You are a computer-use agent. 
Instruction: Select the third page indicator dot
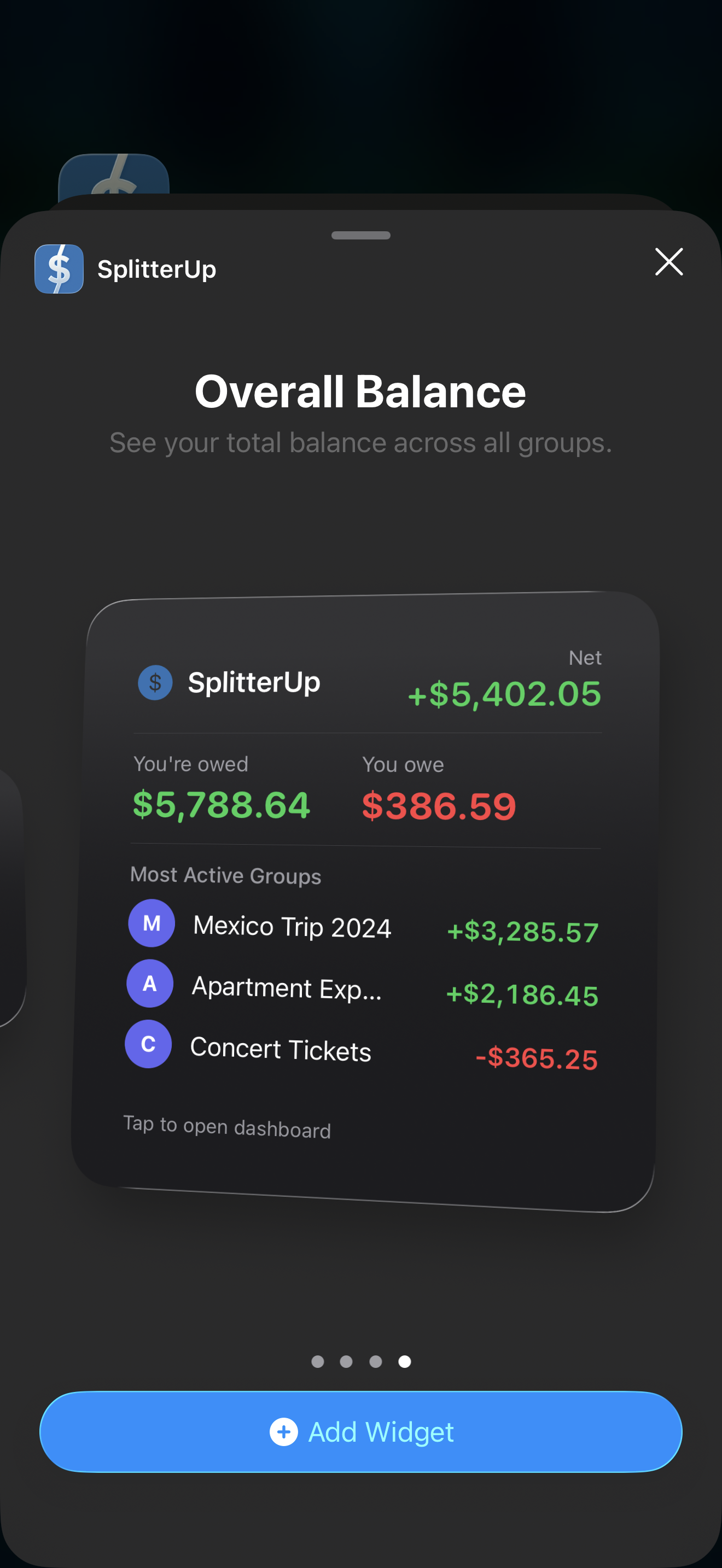click(x=375, y=1362)
